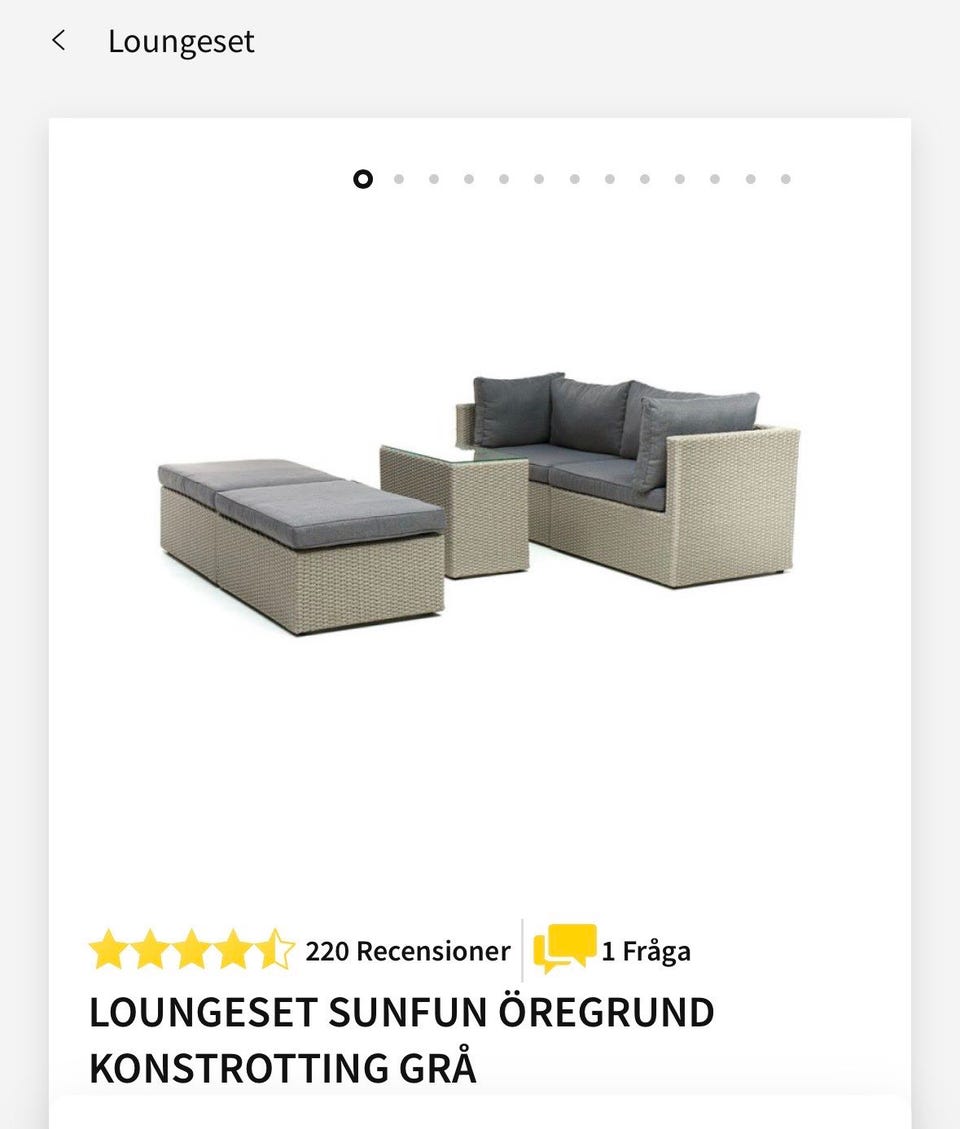
Task: Open the Loungeset category via its title
Action: click(181, 41)
